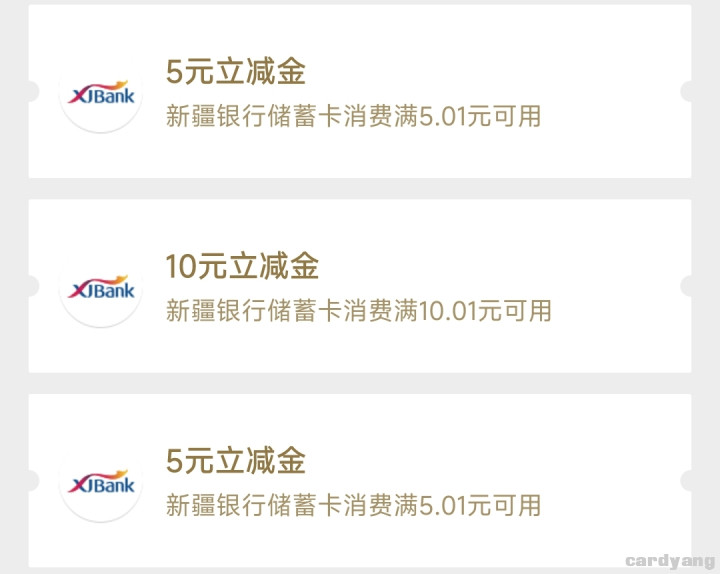The image size is (720, 574).
Task: Open the 10元立减金 coupon card
Action: (x=358, y=286)
